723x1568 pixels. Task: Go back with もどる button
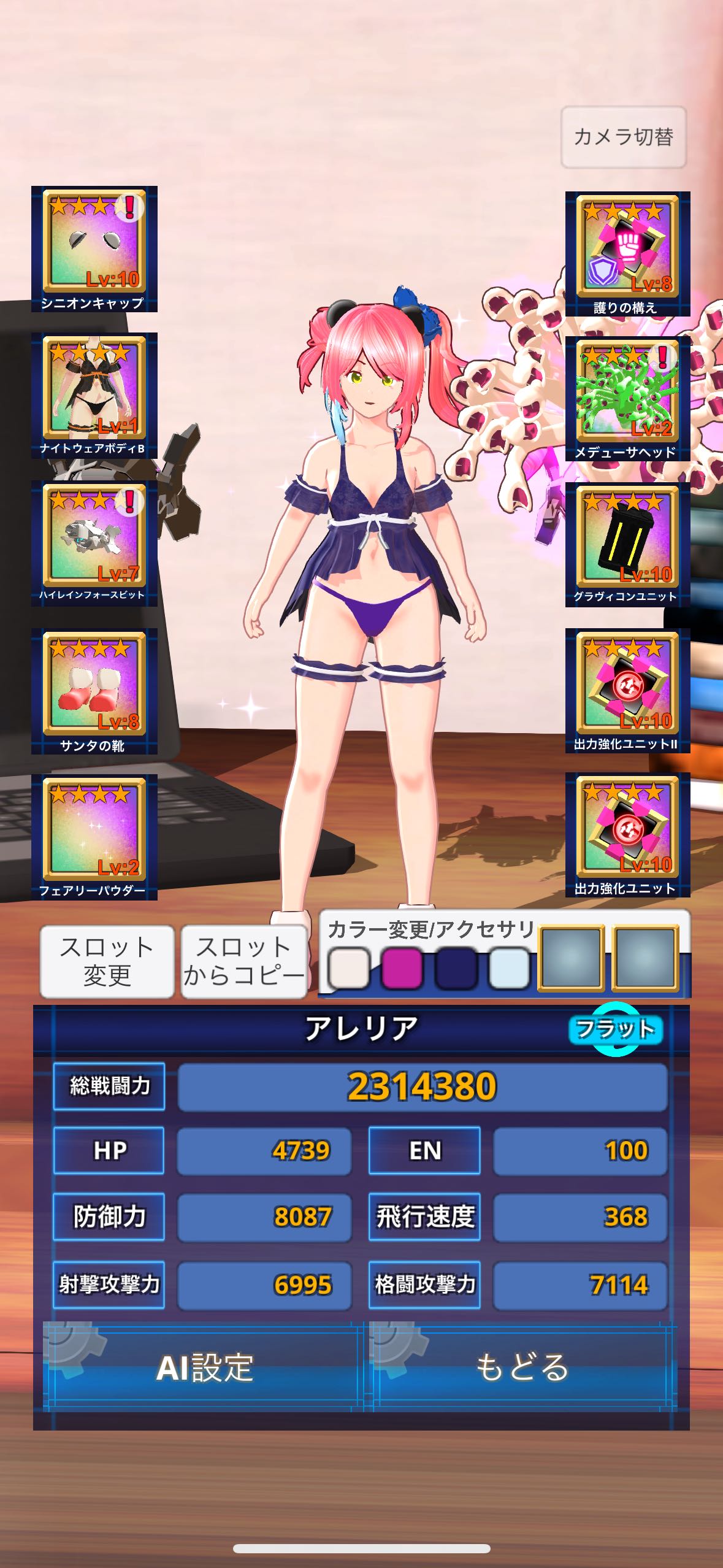click(x=522, y=1367)
